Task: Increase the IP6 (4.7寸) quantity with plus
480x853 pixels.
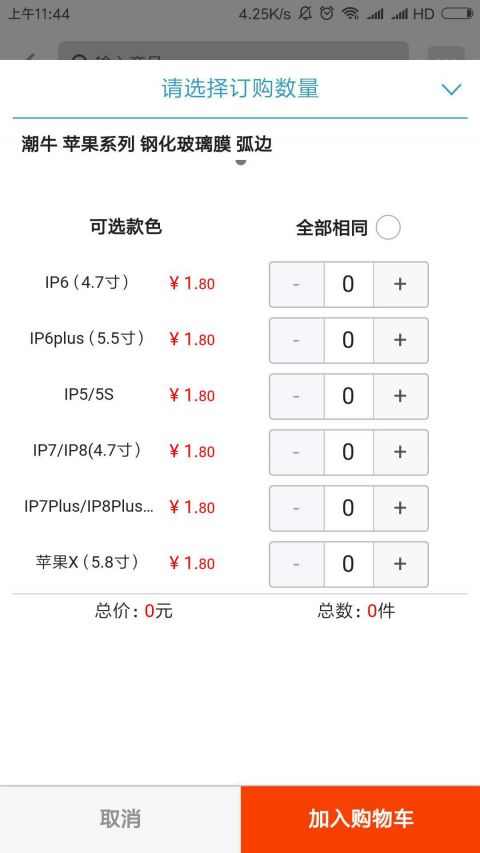Action: (401, 284)
